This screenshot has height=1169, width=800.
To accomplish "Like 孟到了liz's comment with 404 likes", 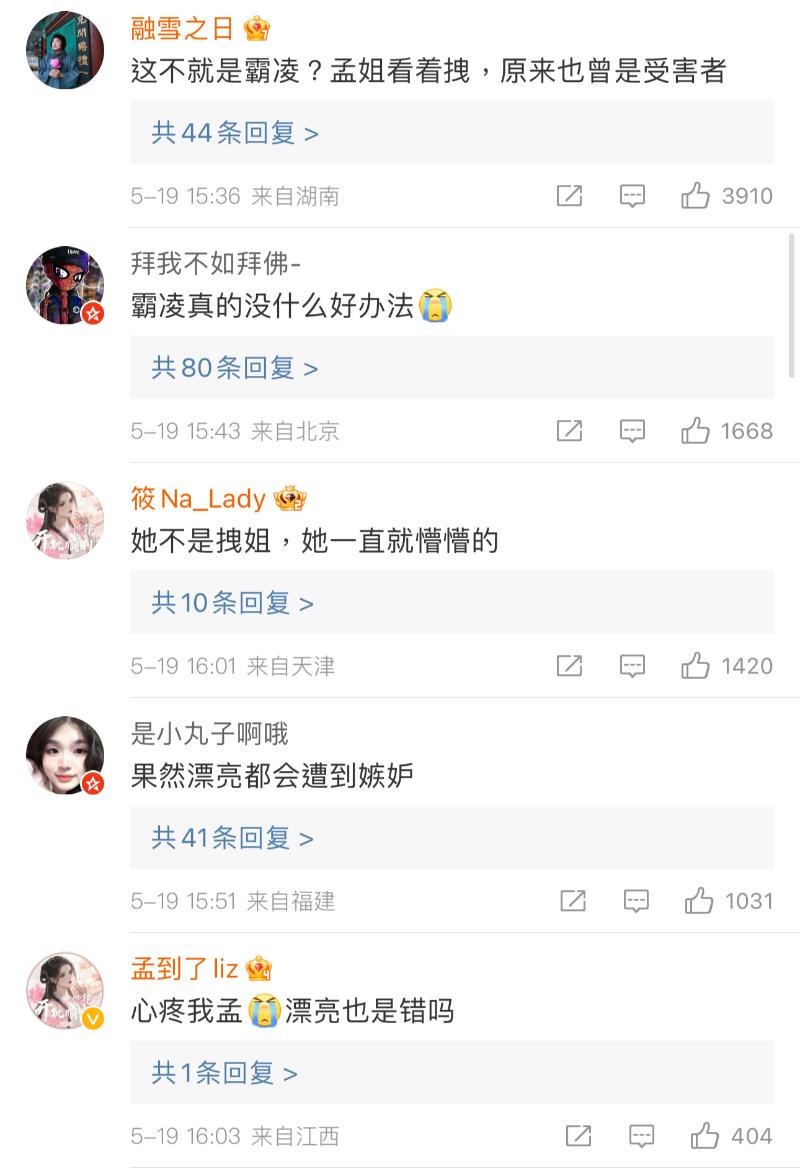I will tap(705, 1136).
